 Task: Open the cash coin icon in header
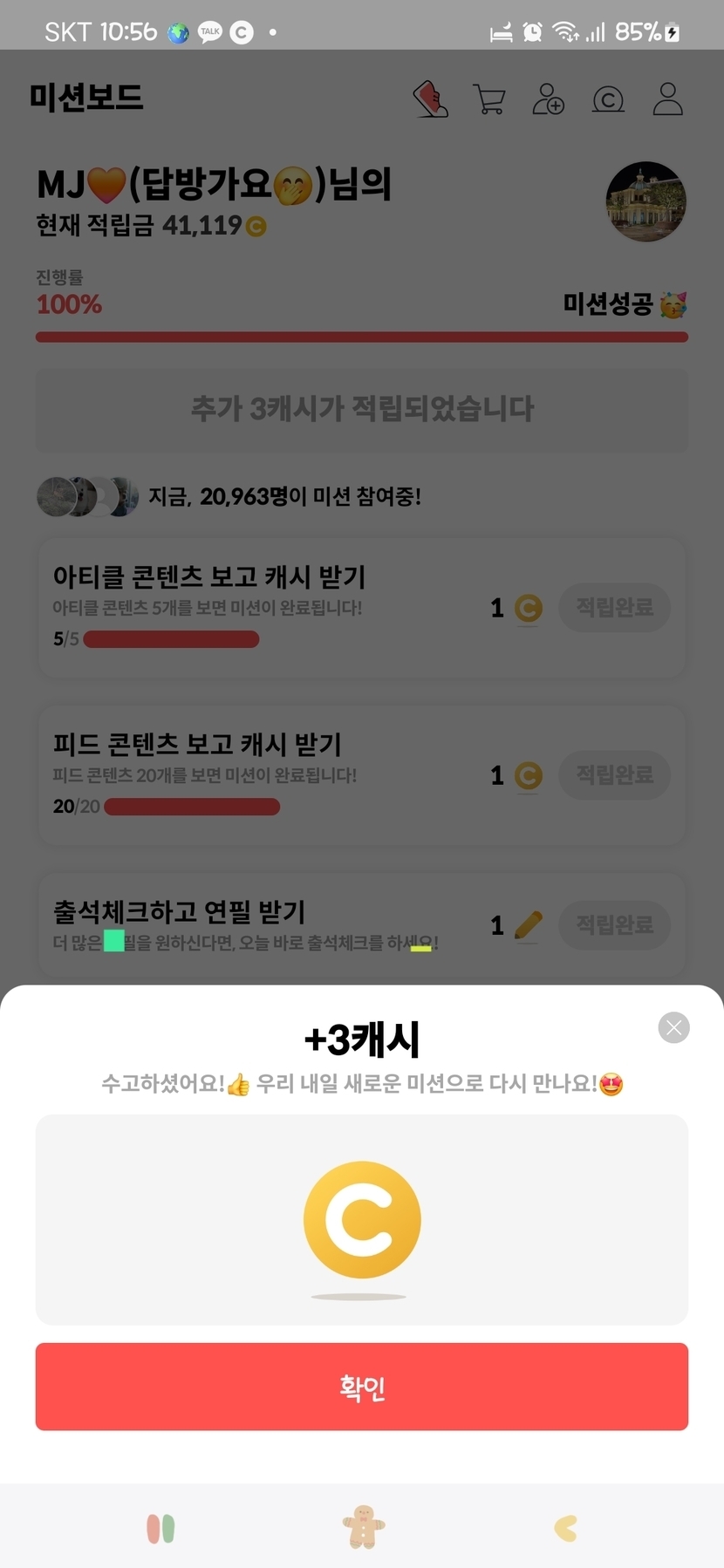[608, 99]
